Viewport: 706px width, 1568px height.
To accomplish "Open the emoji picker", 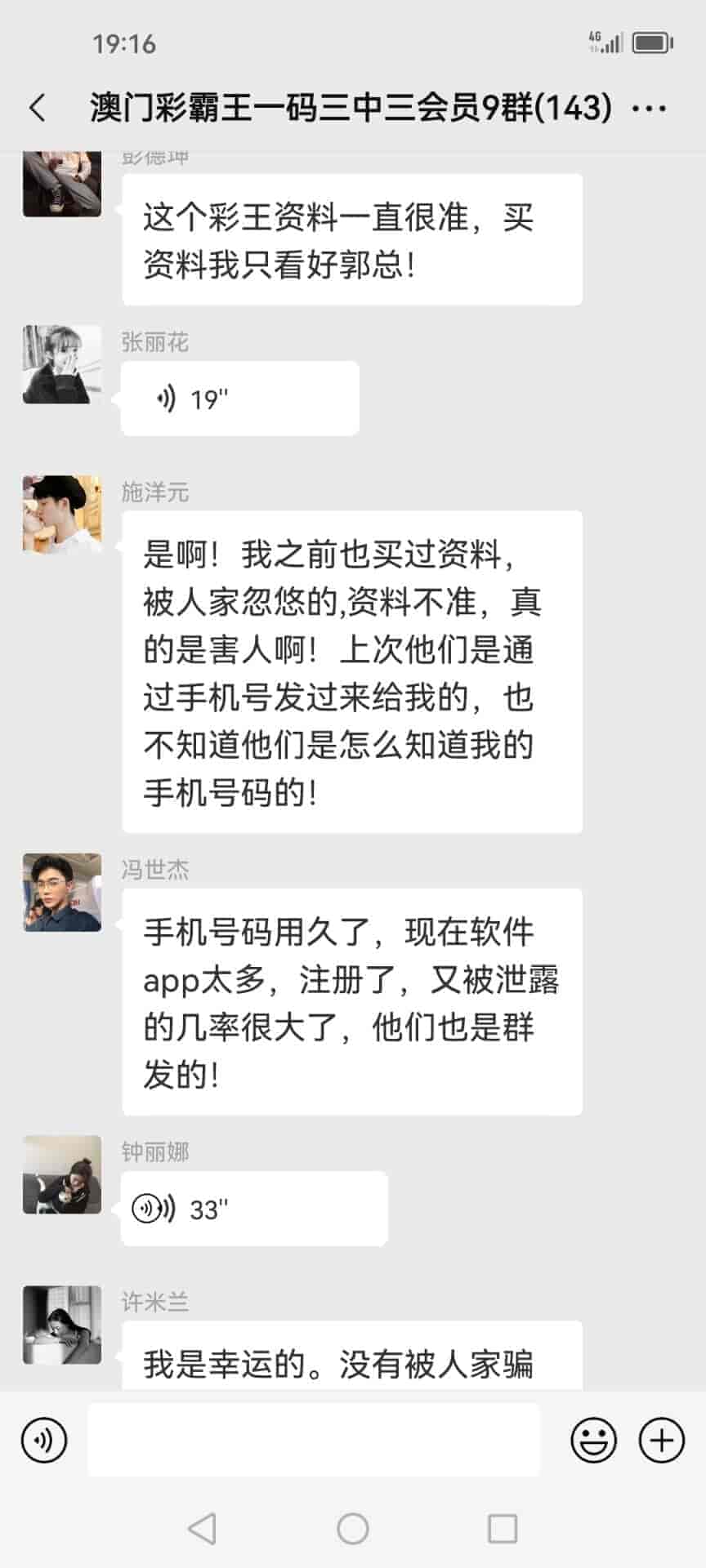I will 593,1440.
